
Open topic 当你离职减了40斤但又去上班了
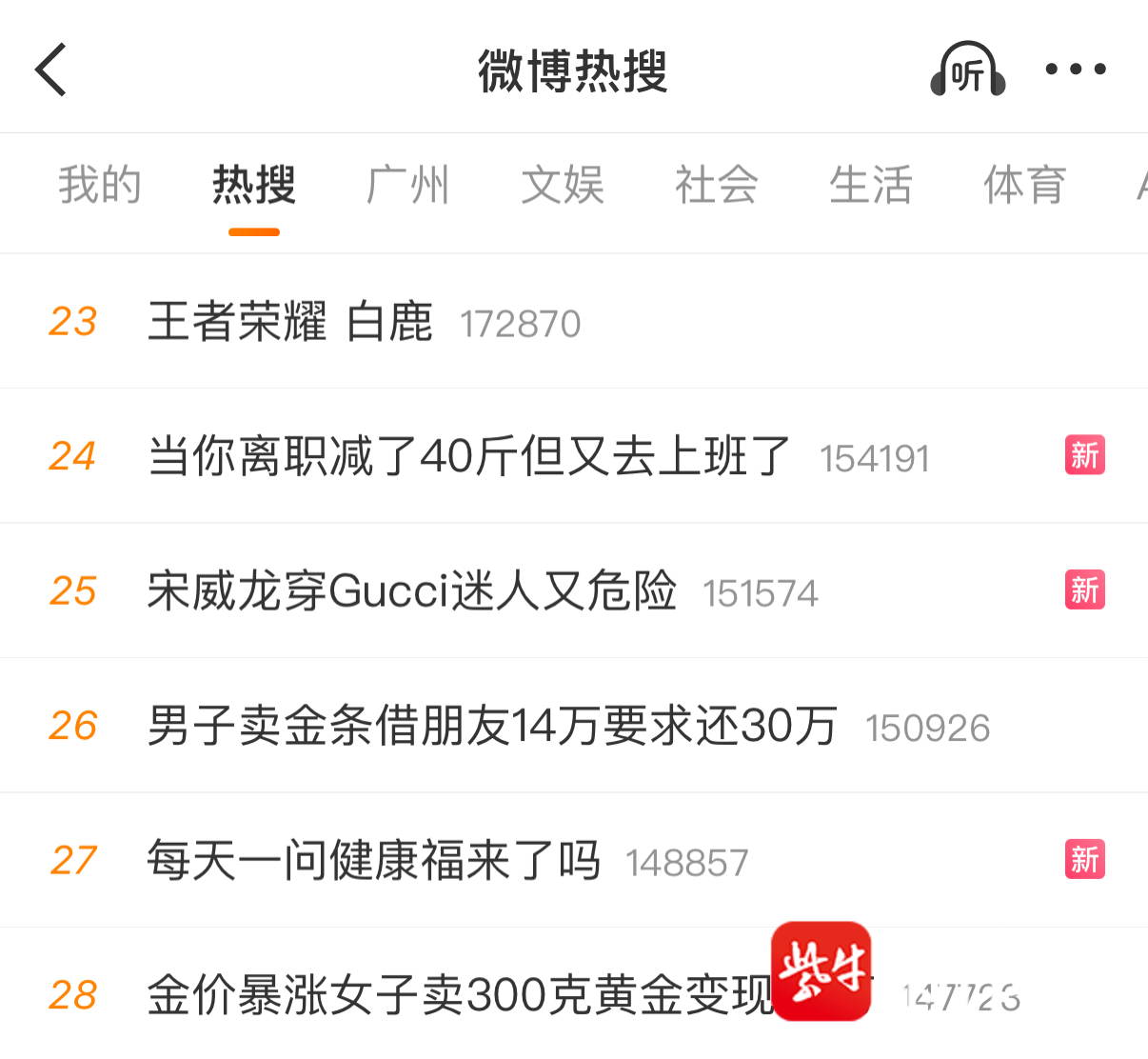coord(469,456)
